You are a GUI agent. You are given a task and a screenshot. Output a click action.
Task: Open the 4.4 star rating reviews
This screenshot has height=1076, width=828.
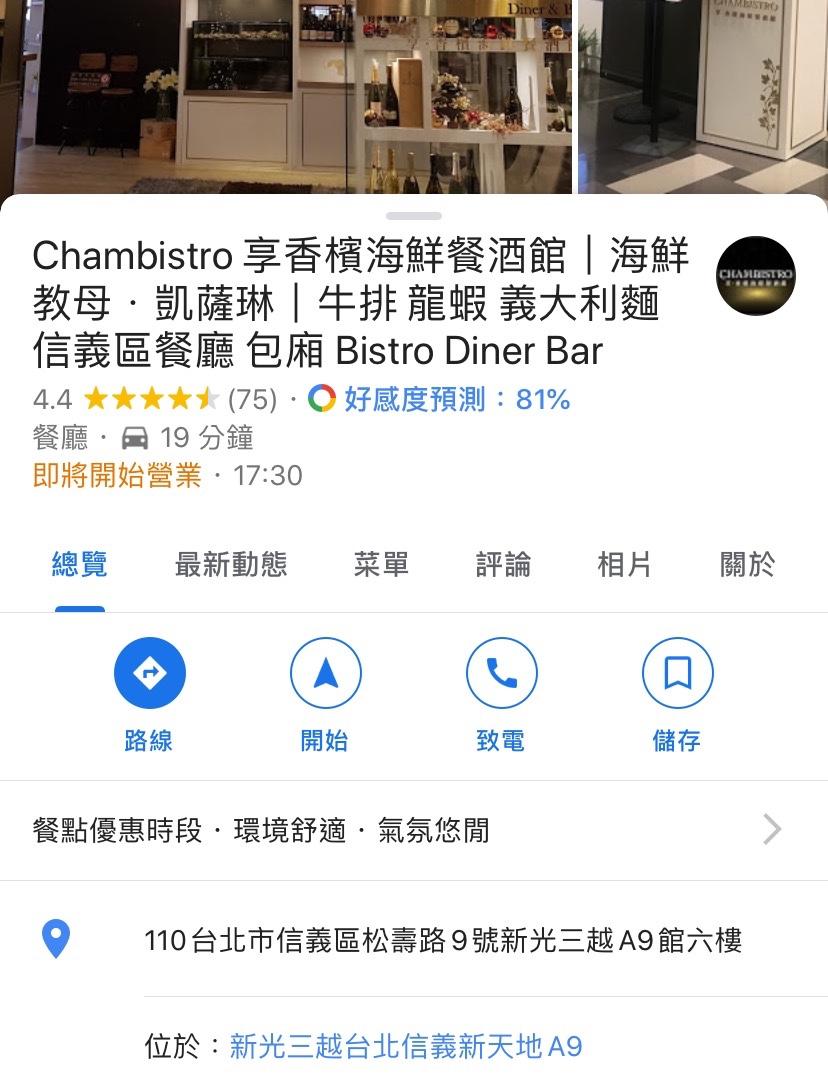pos(154,400)
